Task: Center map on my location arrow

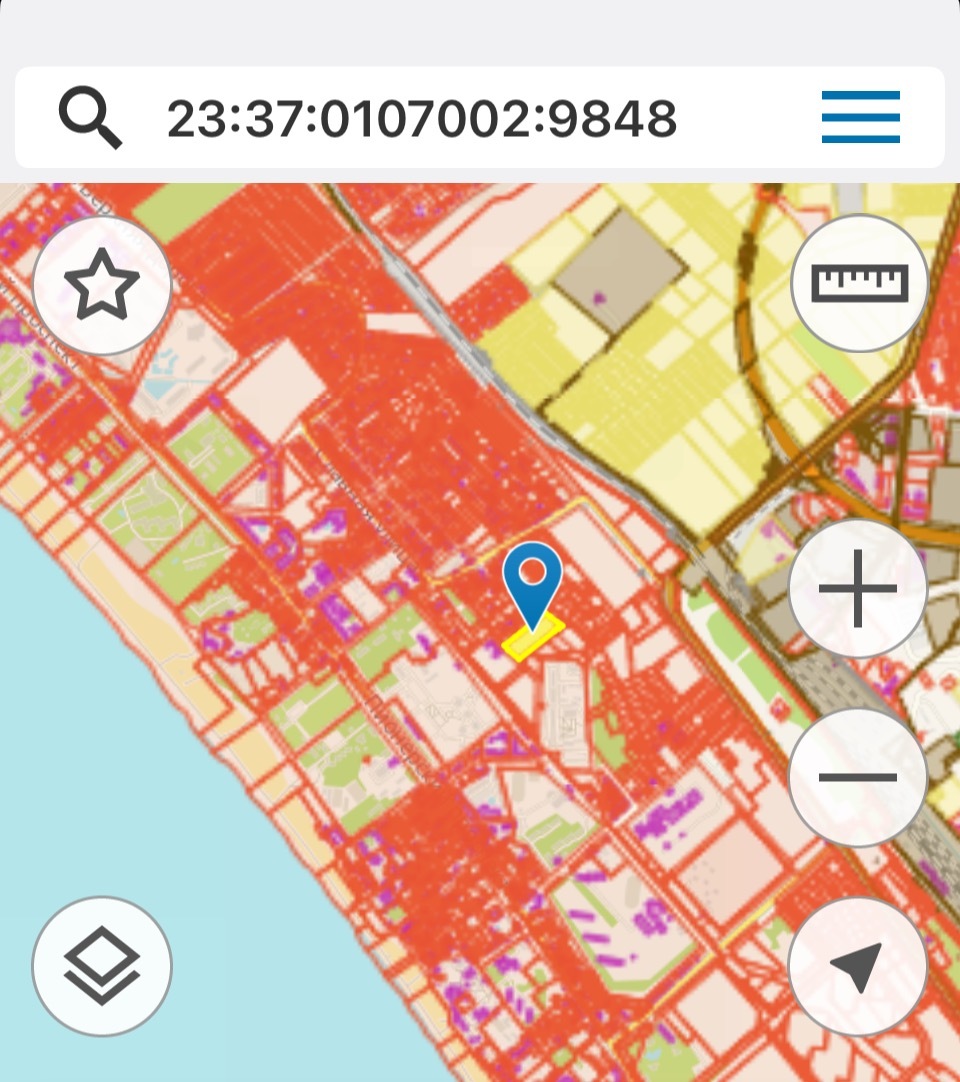Action: (858, 965)
